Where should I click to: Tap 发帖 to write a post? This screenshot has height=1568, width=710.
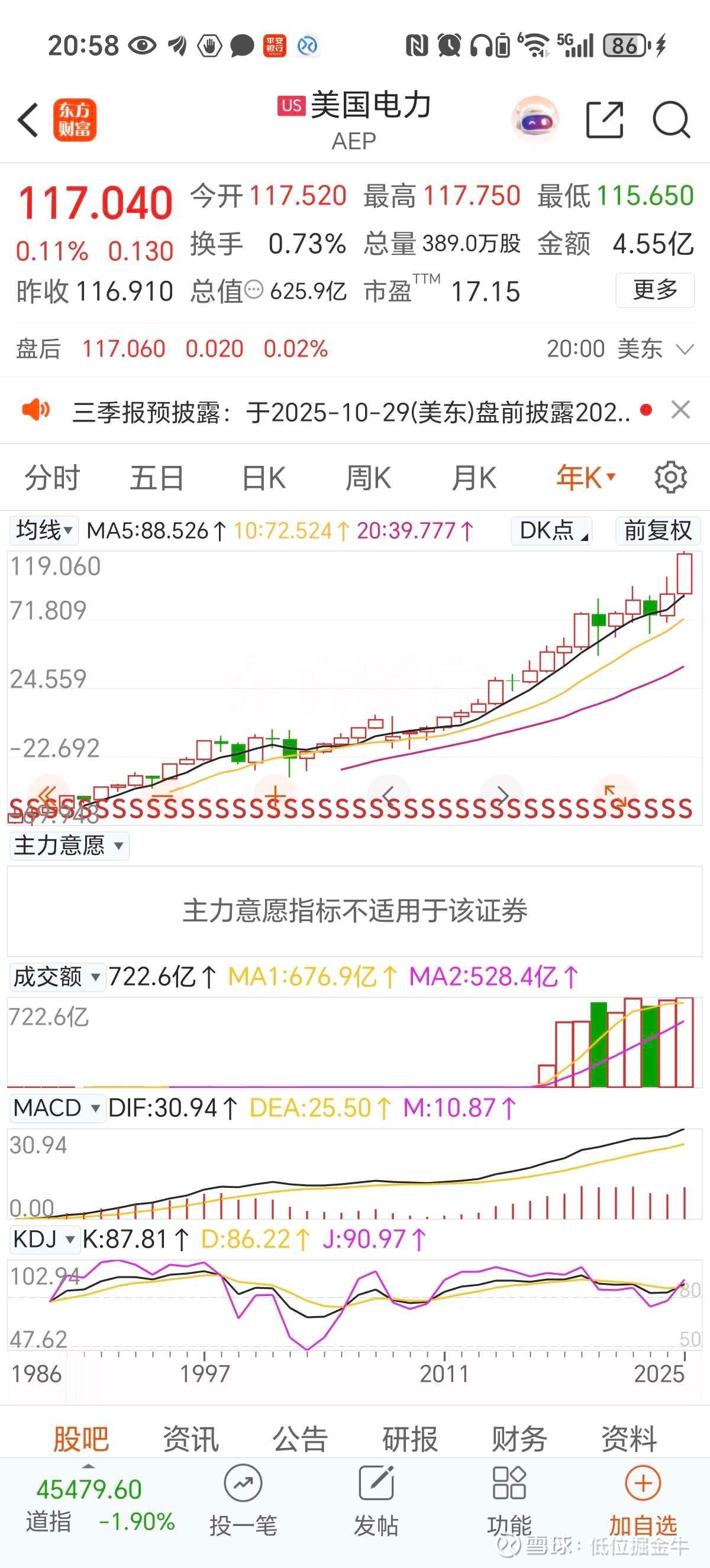(x=376, y=1500)
